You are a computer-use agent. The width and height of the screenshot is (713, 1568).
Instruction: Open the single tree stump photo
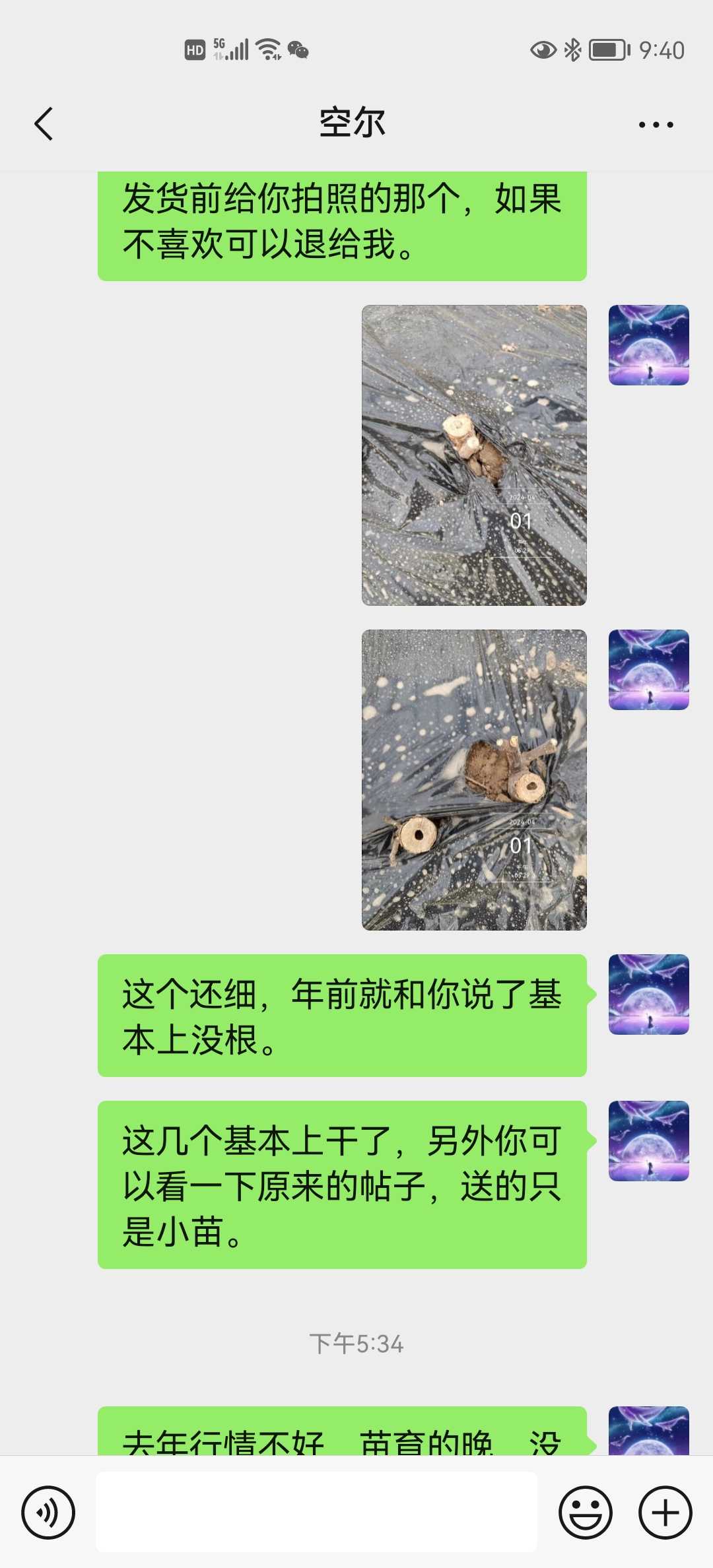click(474, 455)
